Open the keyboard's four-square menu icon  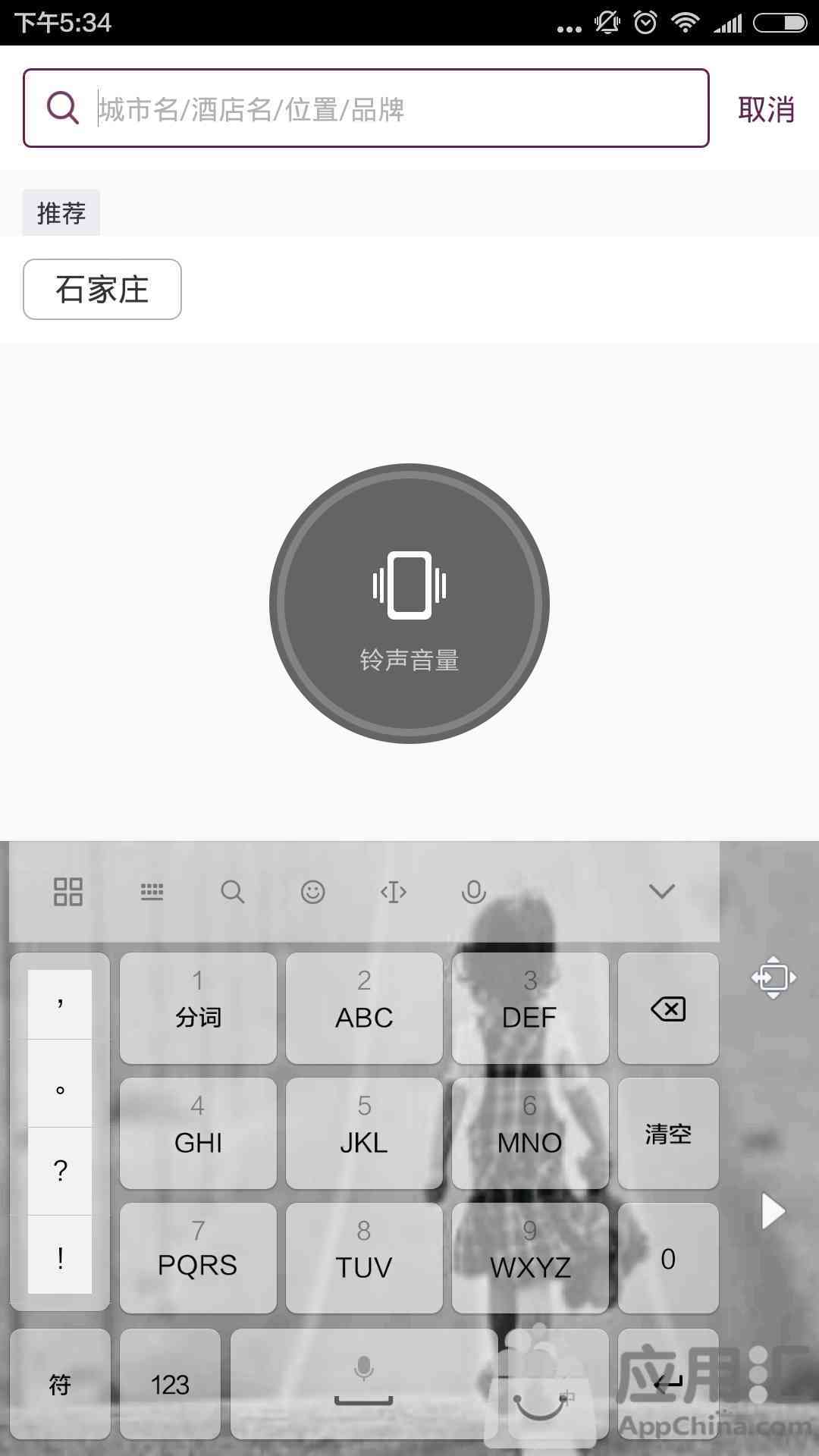pyautogui.click(x=68, y=892)
